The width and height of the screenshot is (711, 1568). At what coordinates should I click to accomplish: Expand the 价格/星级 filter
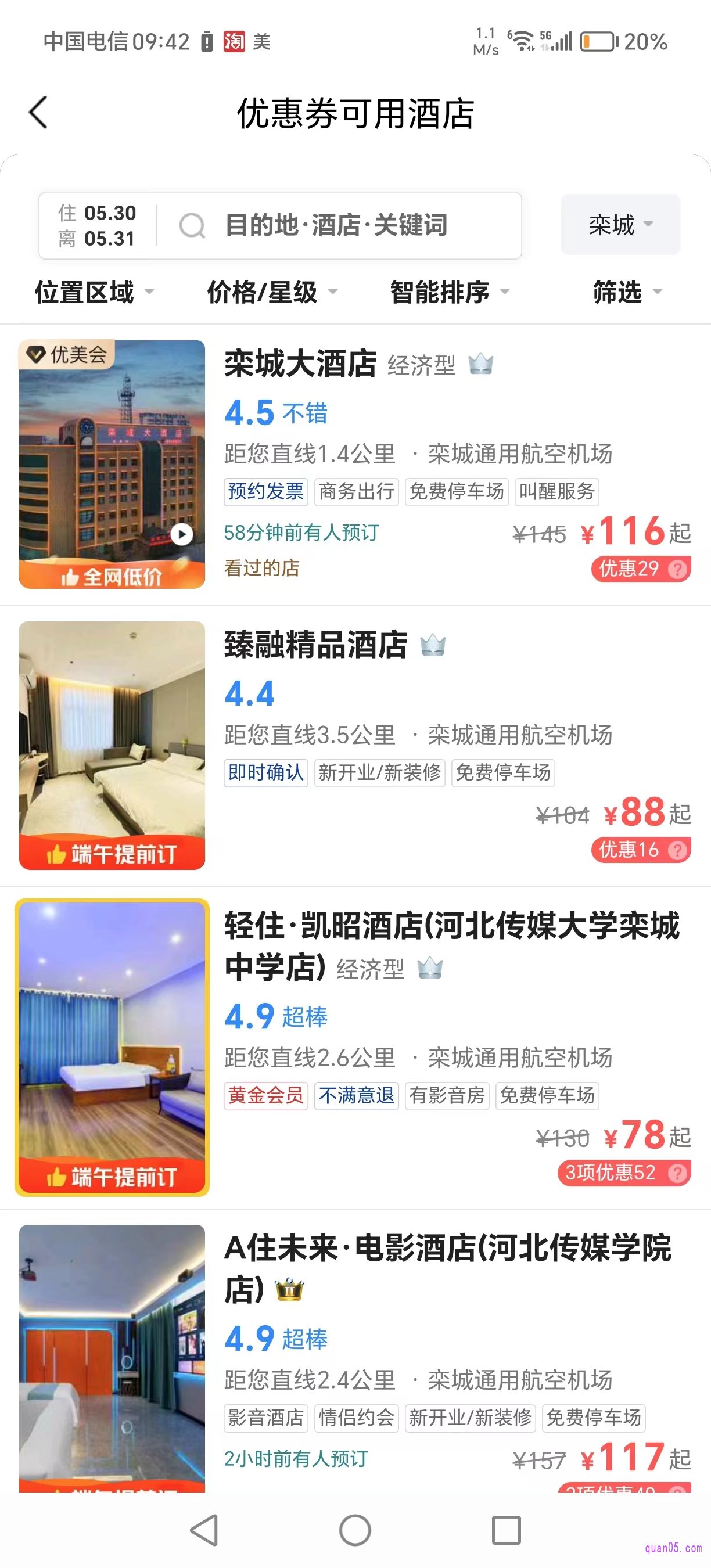point(271,292)
